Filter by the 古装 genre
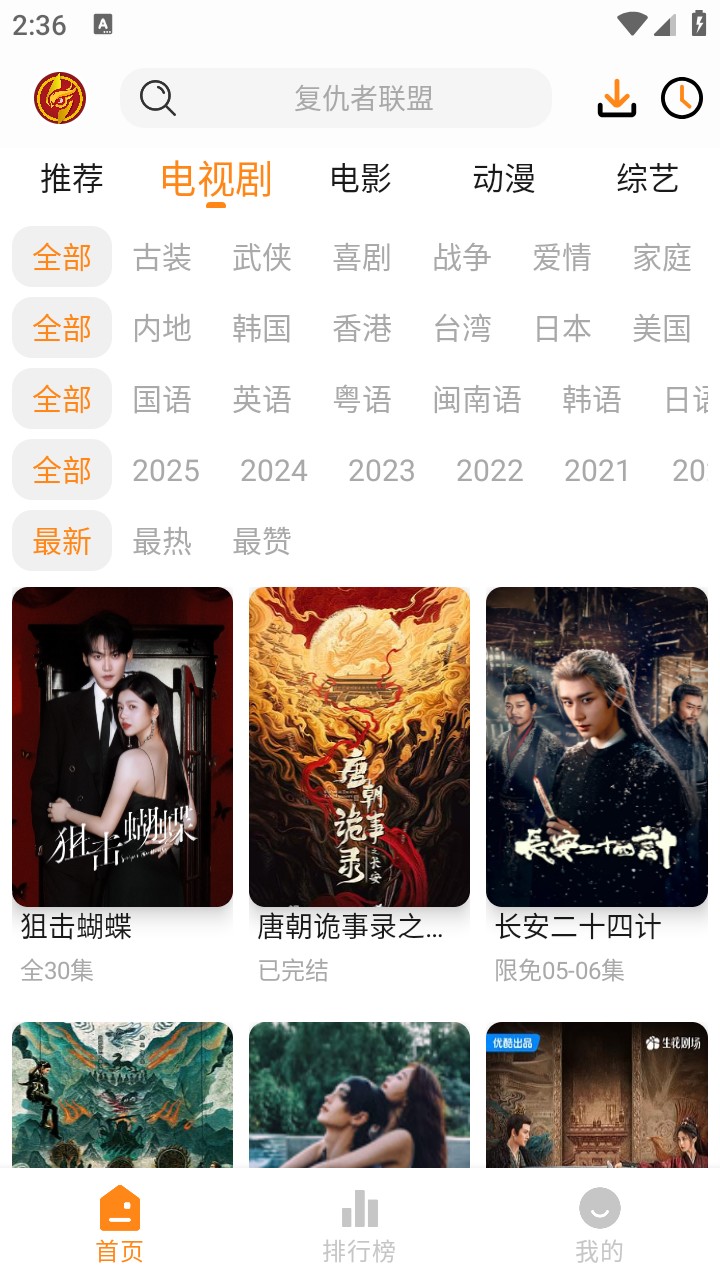 (x=162, y=258)
